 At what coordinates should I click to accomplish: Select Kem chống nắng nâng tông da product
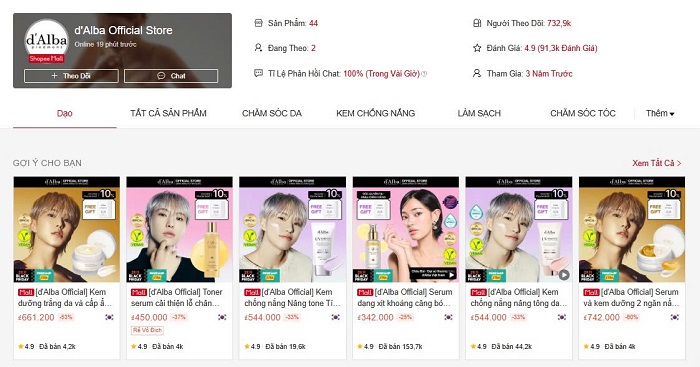(x=519, y=267)
